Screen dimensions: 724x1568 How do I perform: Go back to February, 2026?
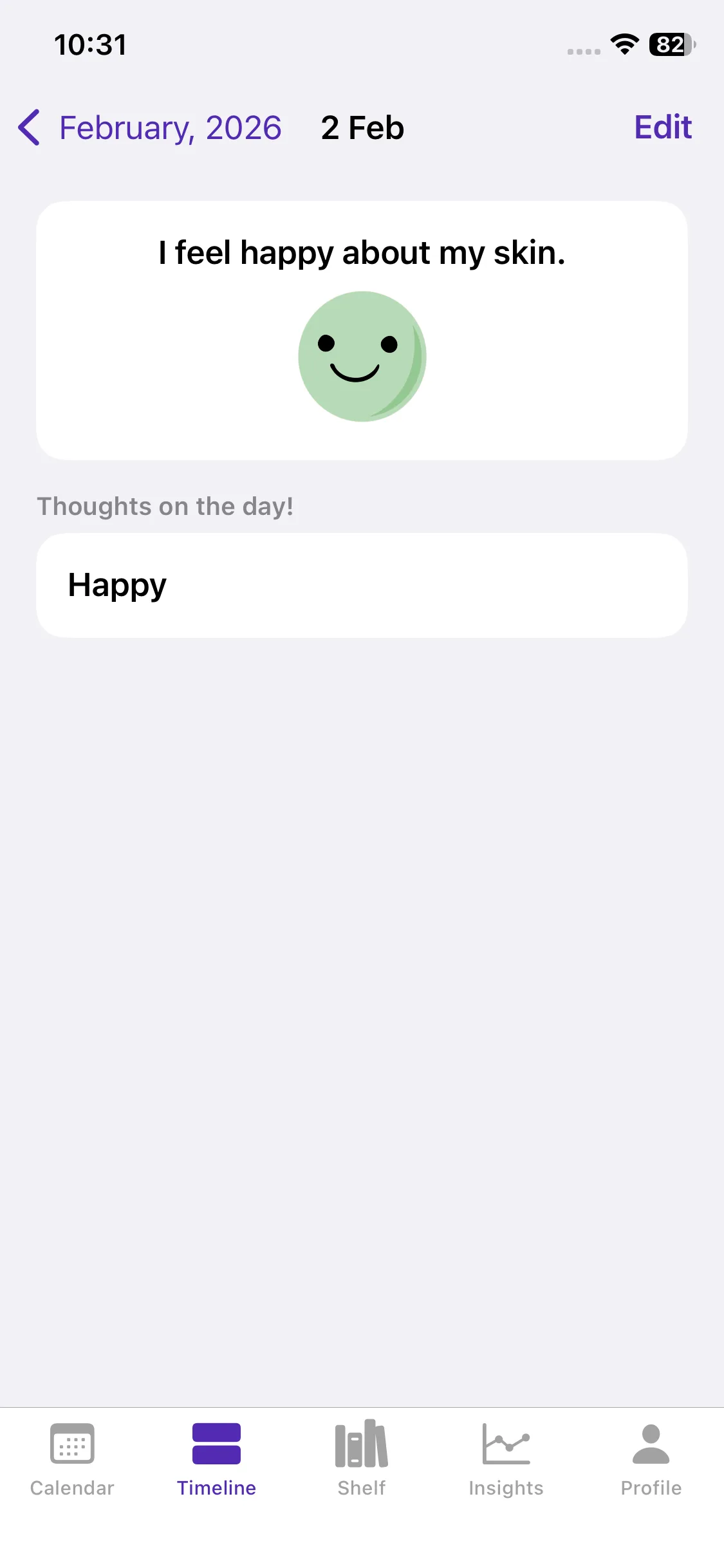149,127
